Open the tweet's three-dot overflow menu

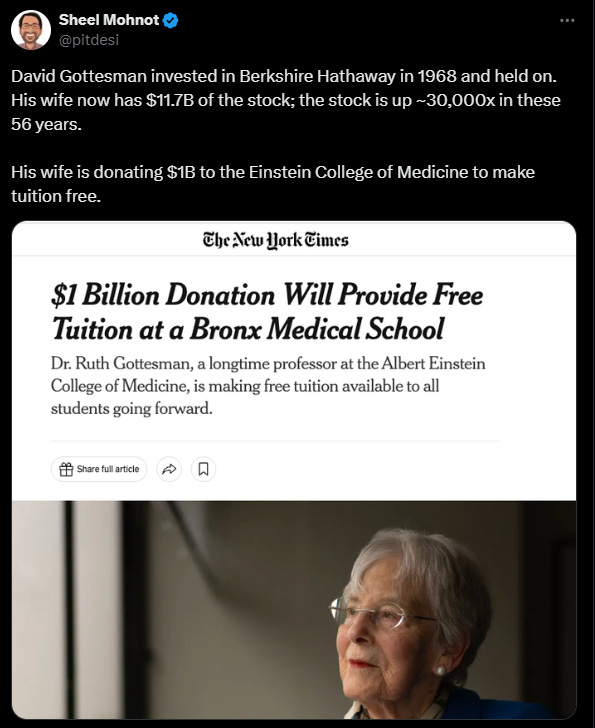(x=567, y=20)
